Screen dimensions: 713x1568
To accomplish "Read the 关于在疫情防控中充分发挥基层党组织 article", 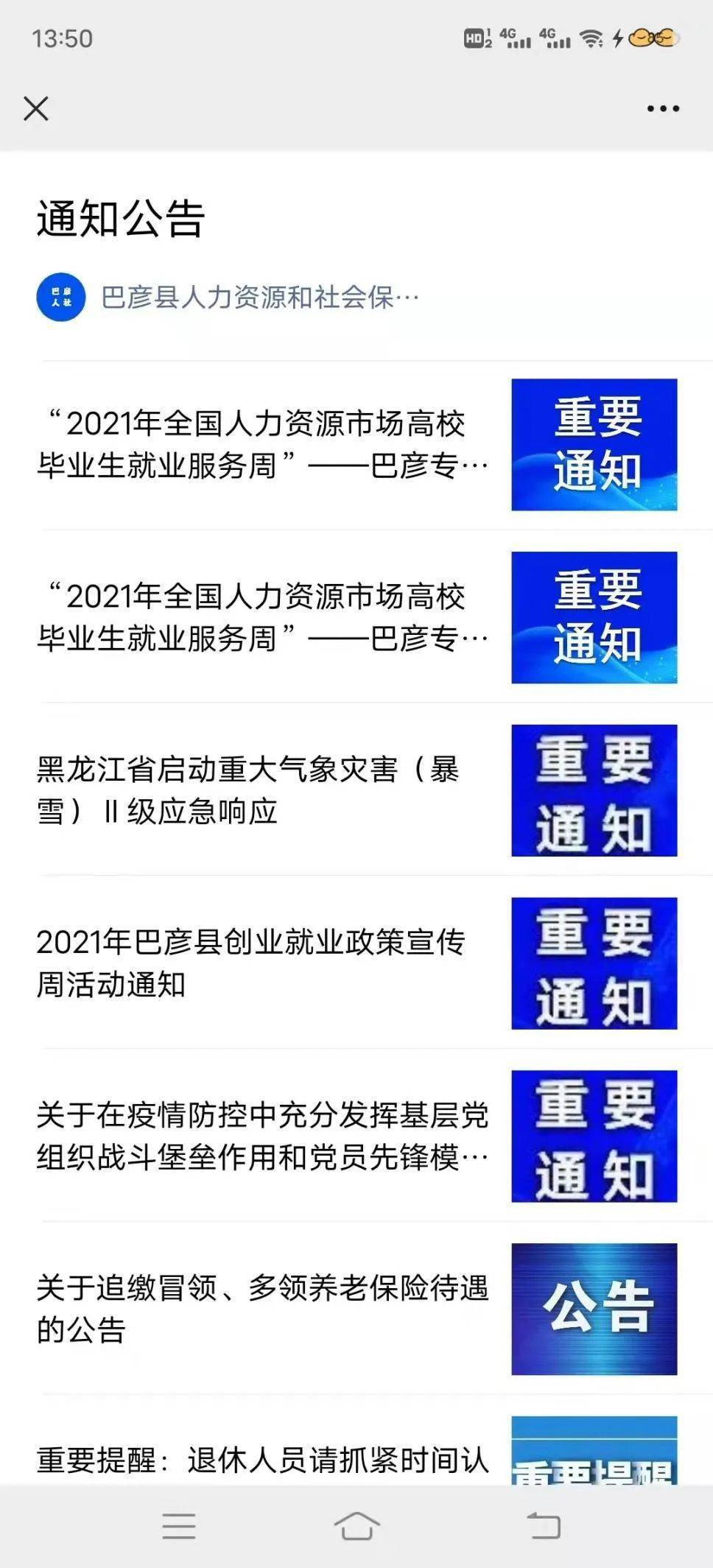I will click(262, 1136).
